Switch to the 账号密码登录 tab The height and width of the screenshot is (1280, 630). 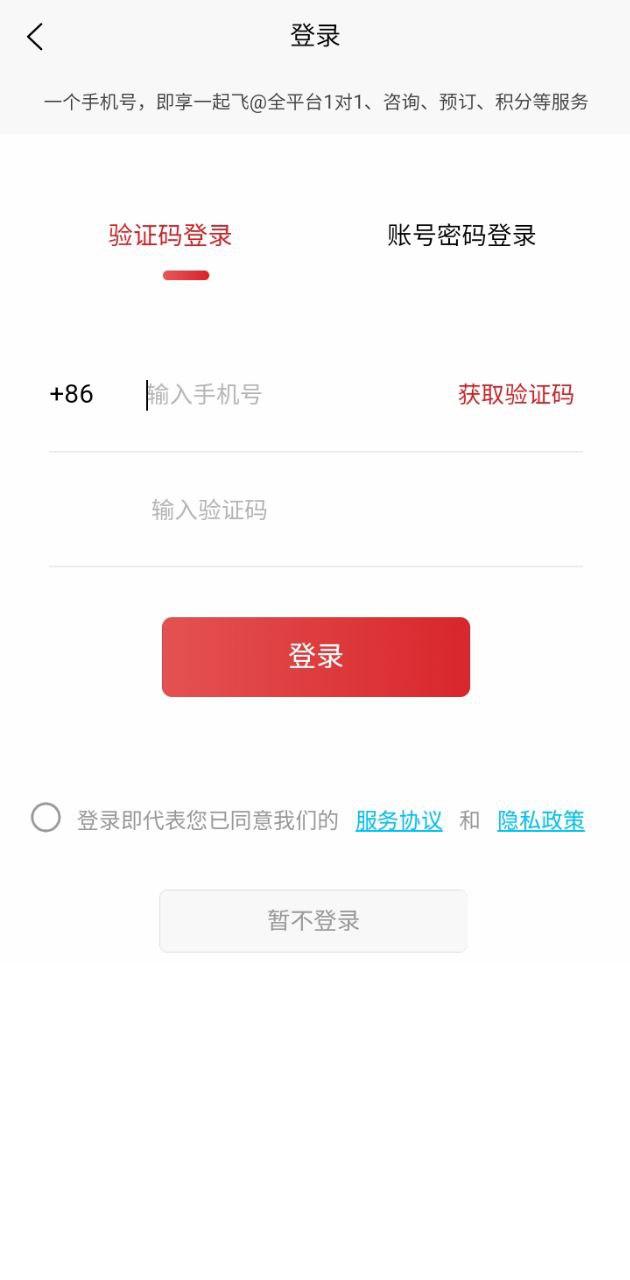[x=461, y=236]
